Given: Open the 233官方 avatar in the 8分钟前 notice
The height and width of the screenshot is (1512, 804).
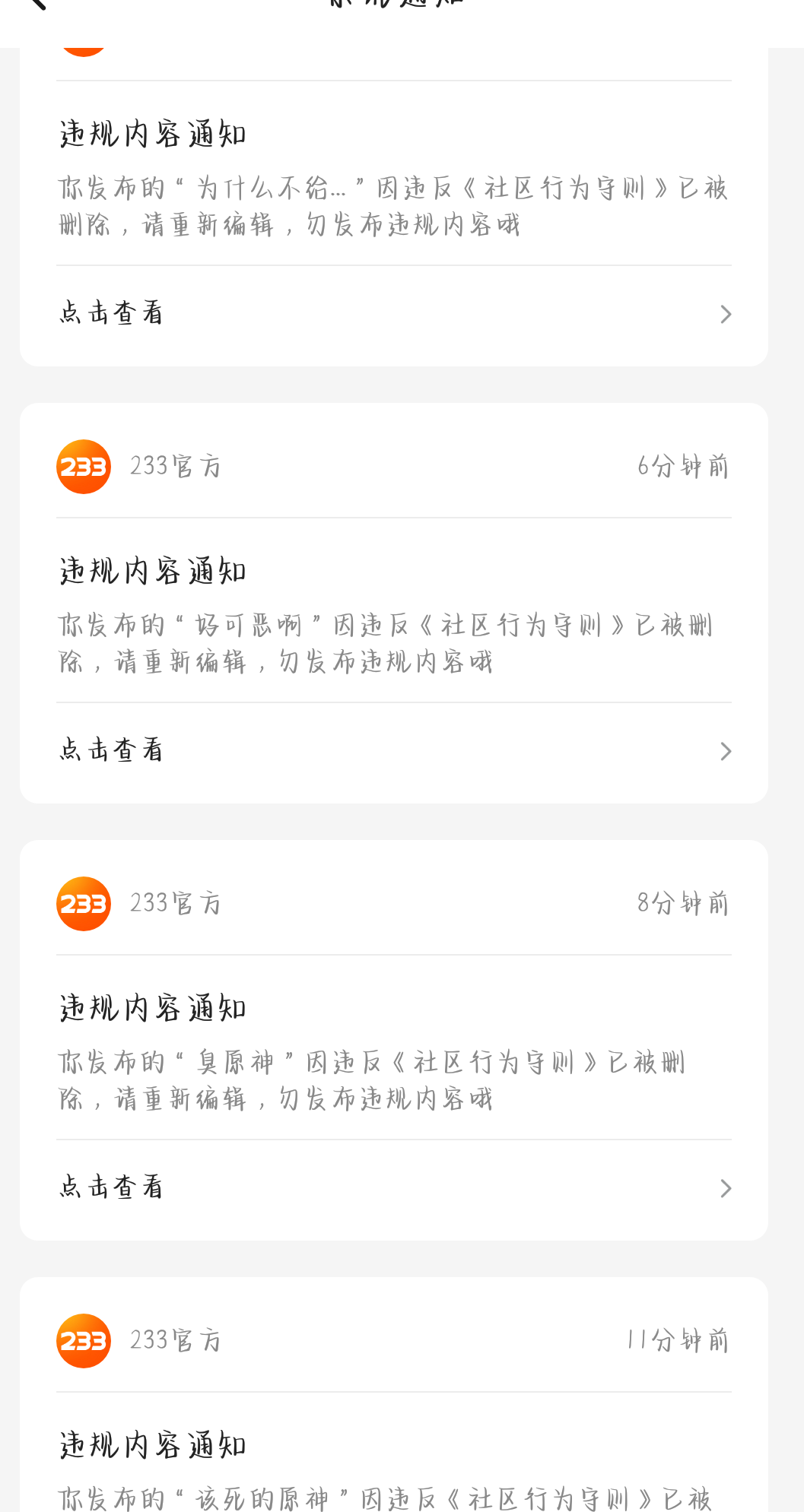Looking at the screenshot, I should (84, 904).
